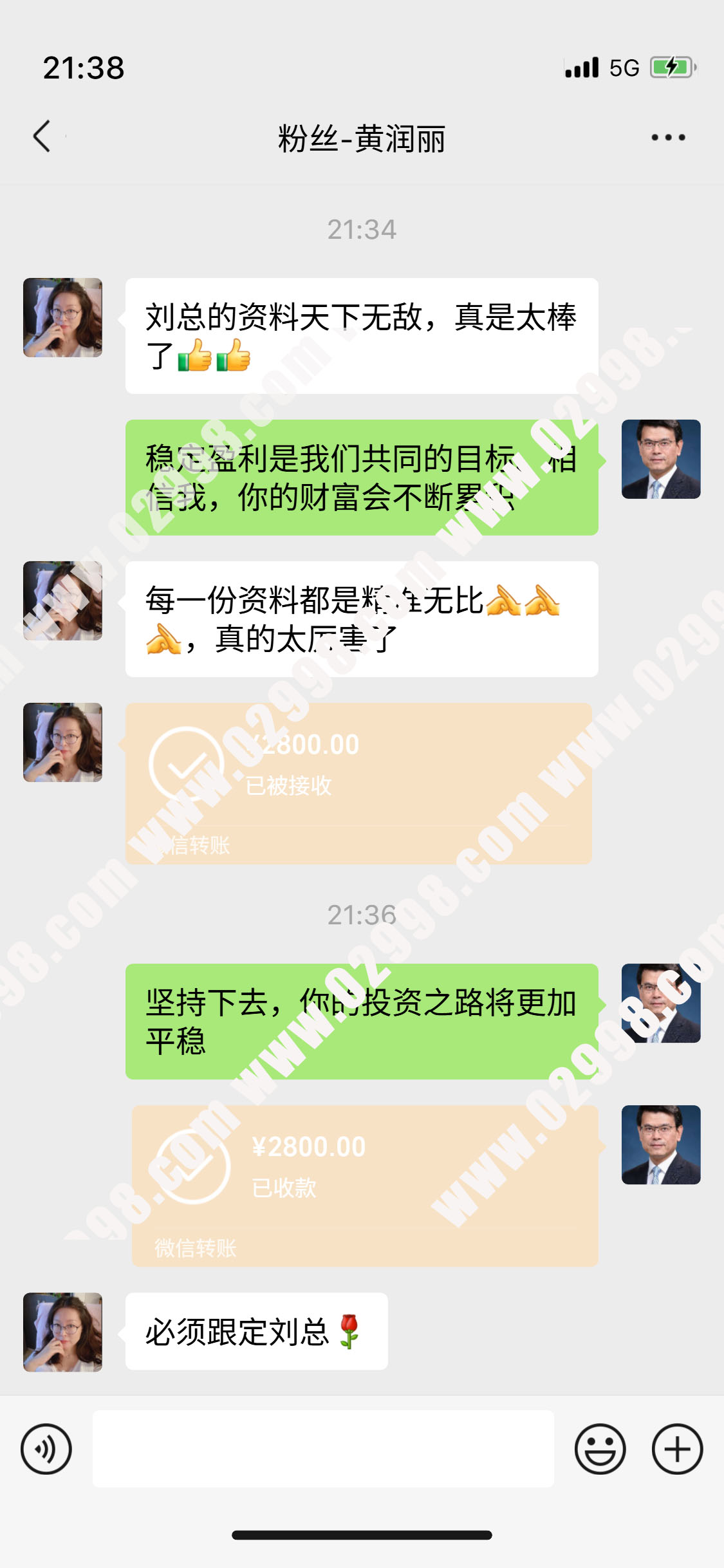Screen dimensions: 724x1568
Task: Go back to the chat list
Action: [42, 136]
